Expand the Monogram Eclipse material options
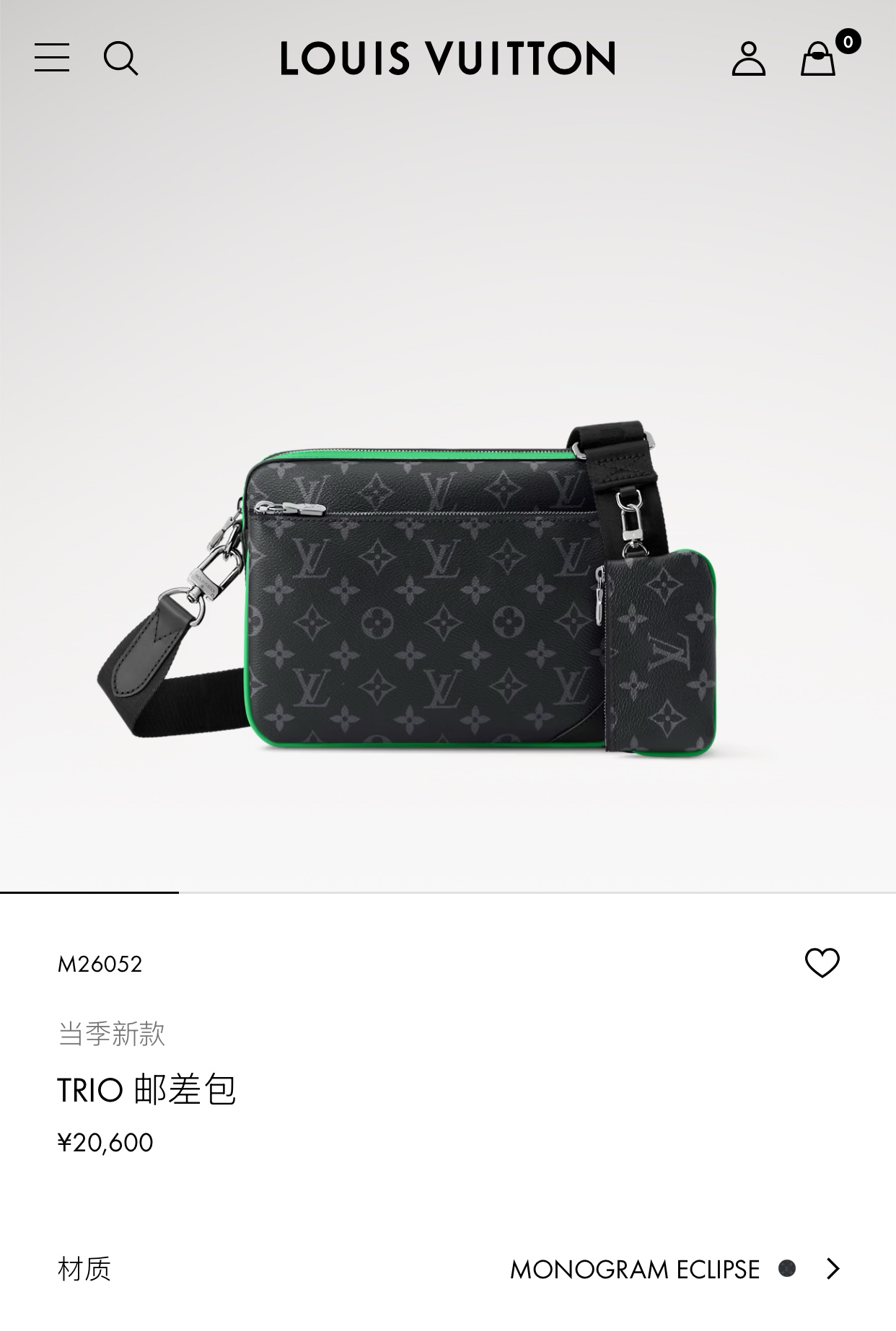 tap(833, 1268)
